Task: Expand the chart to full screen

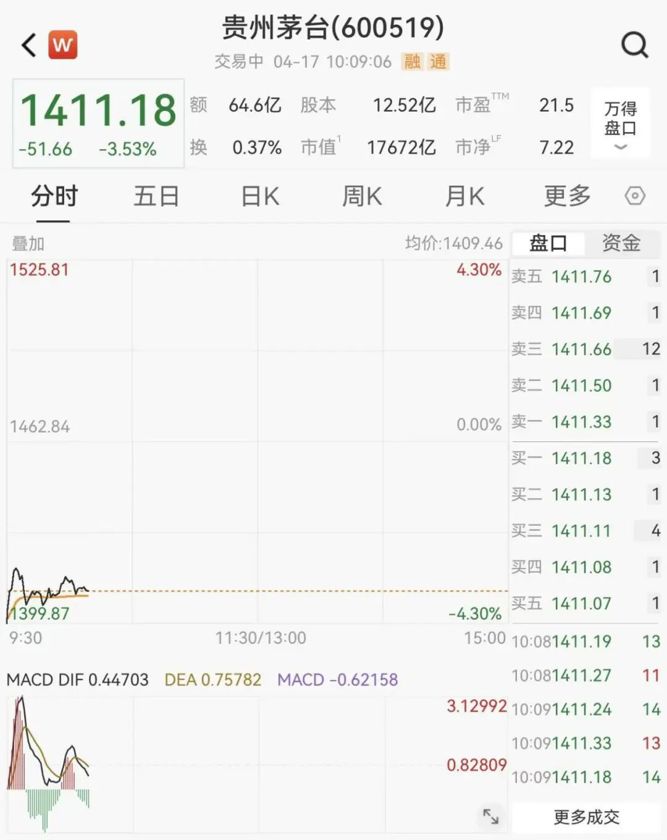Action: click(x=490, y=817)
